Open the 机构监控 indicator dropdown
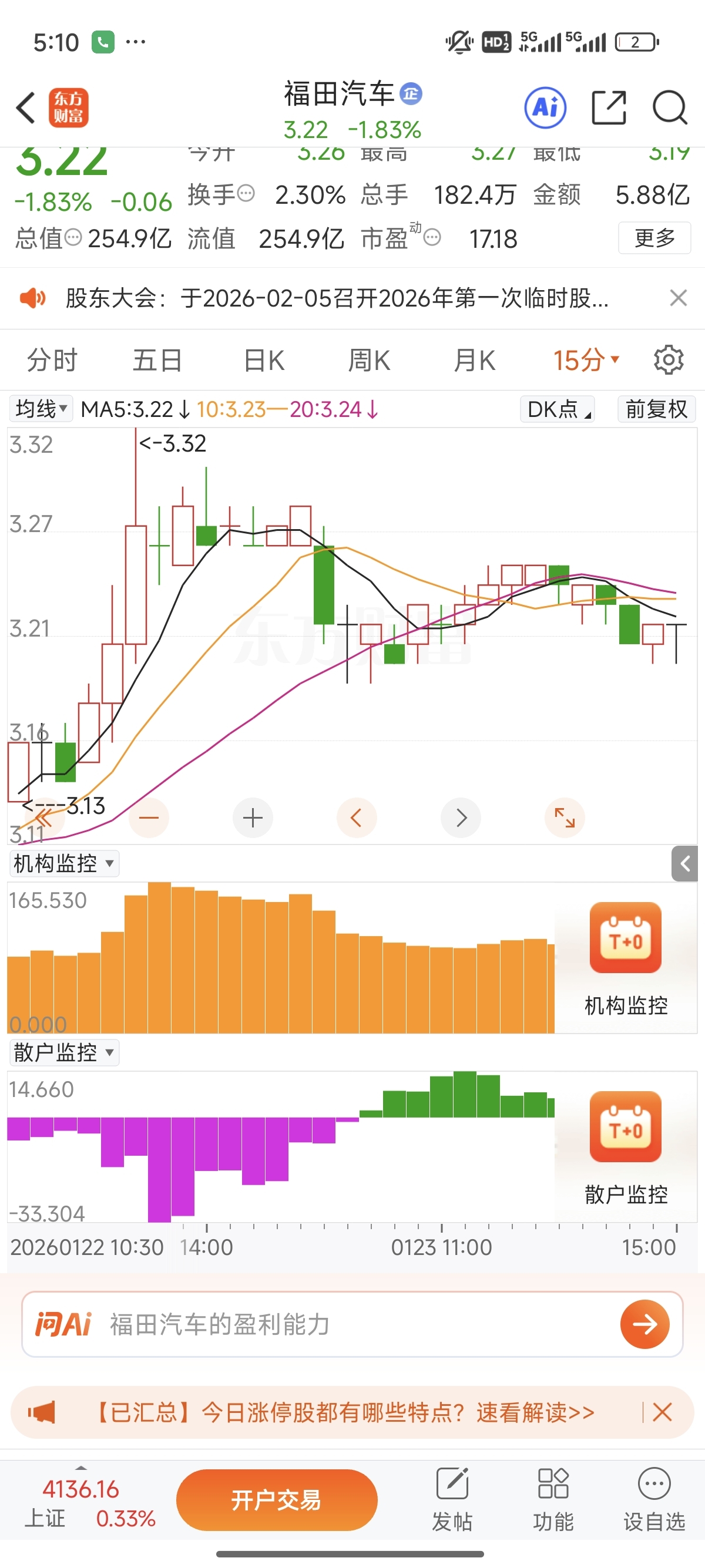This screenshot has width=705, height=1568. pos(64,863)
